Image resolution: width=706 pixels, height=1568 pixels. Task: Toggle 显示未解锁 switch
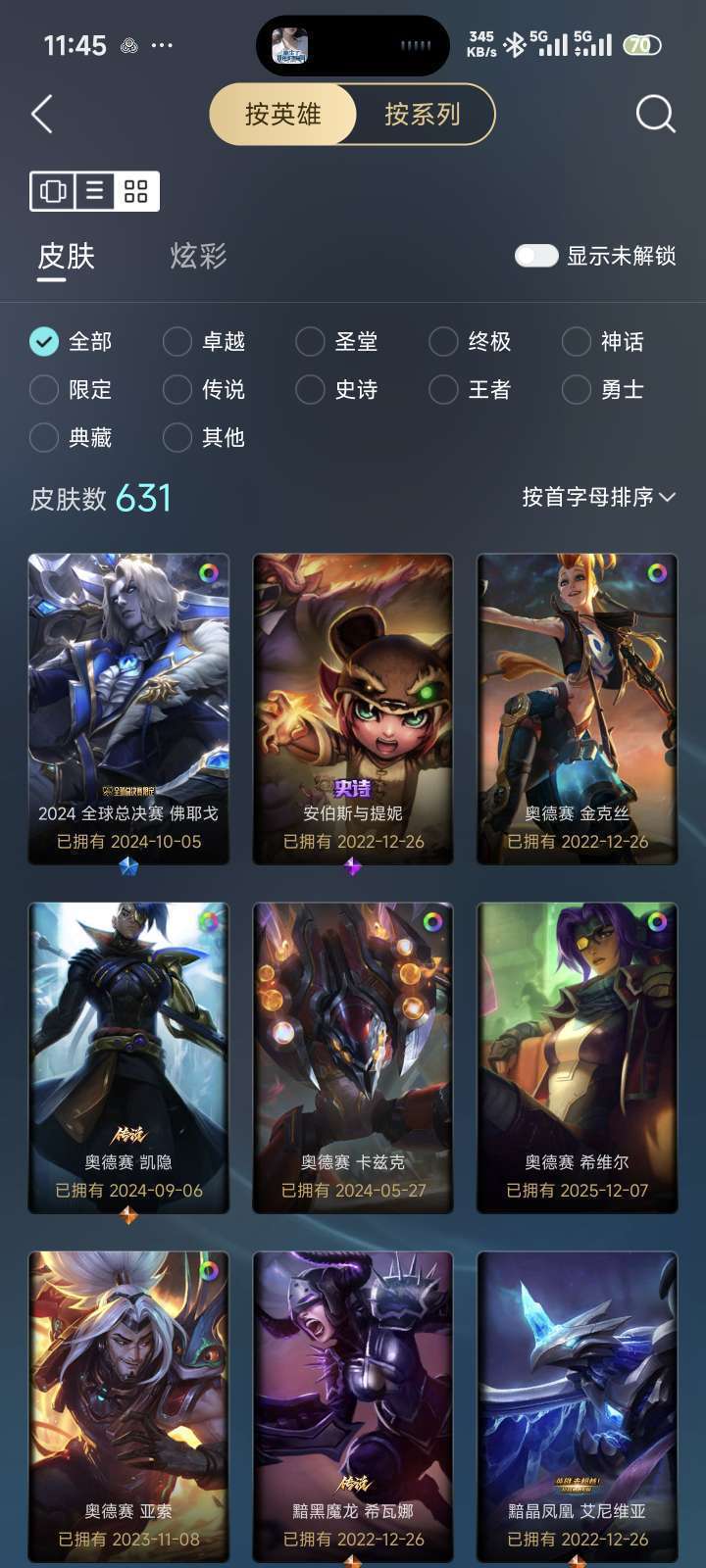[536, 256]
